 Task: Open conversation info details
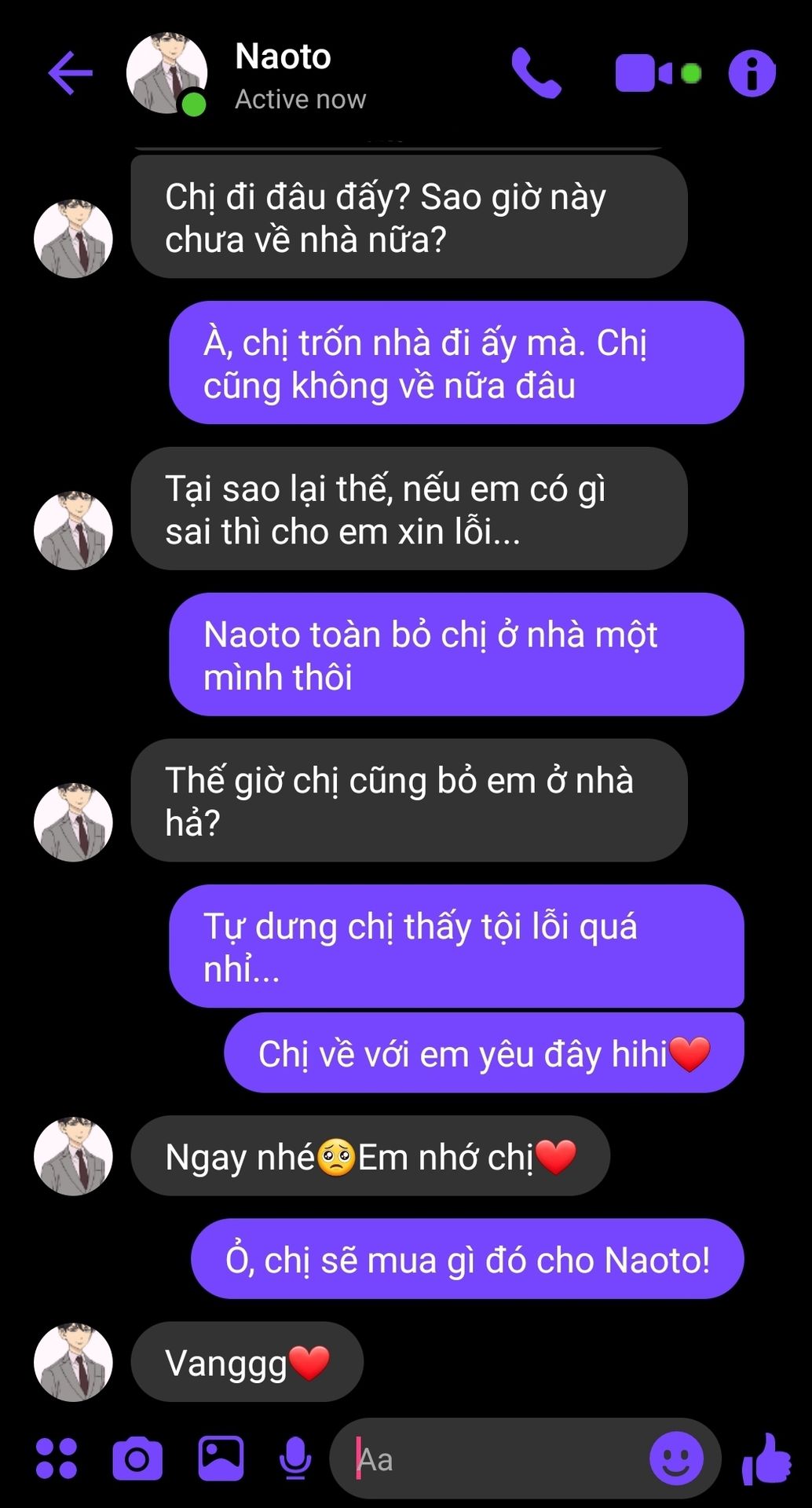pos(752,73)
